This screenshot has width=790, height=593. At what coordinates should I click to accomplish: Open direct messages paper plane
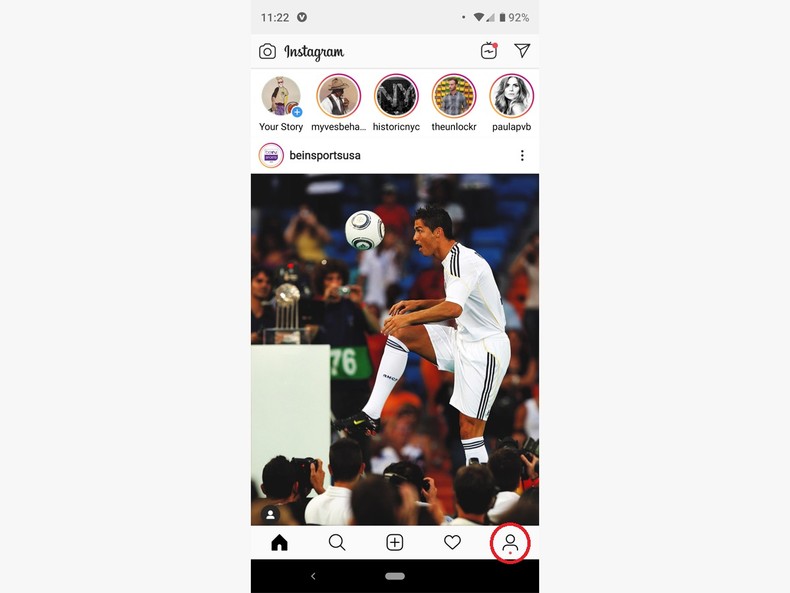click(x=522, y=51)
